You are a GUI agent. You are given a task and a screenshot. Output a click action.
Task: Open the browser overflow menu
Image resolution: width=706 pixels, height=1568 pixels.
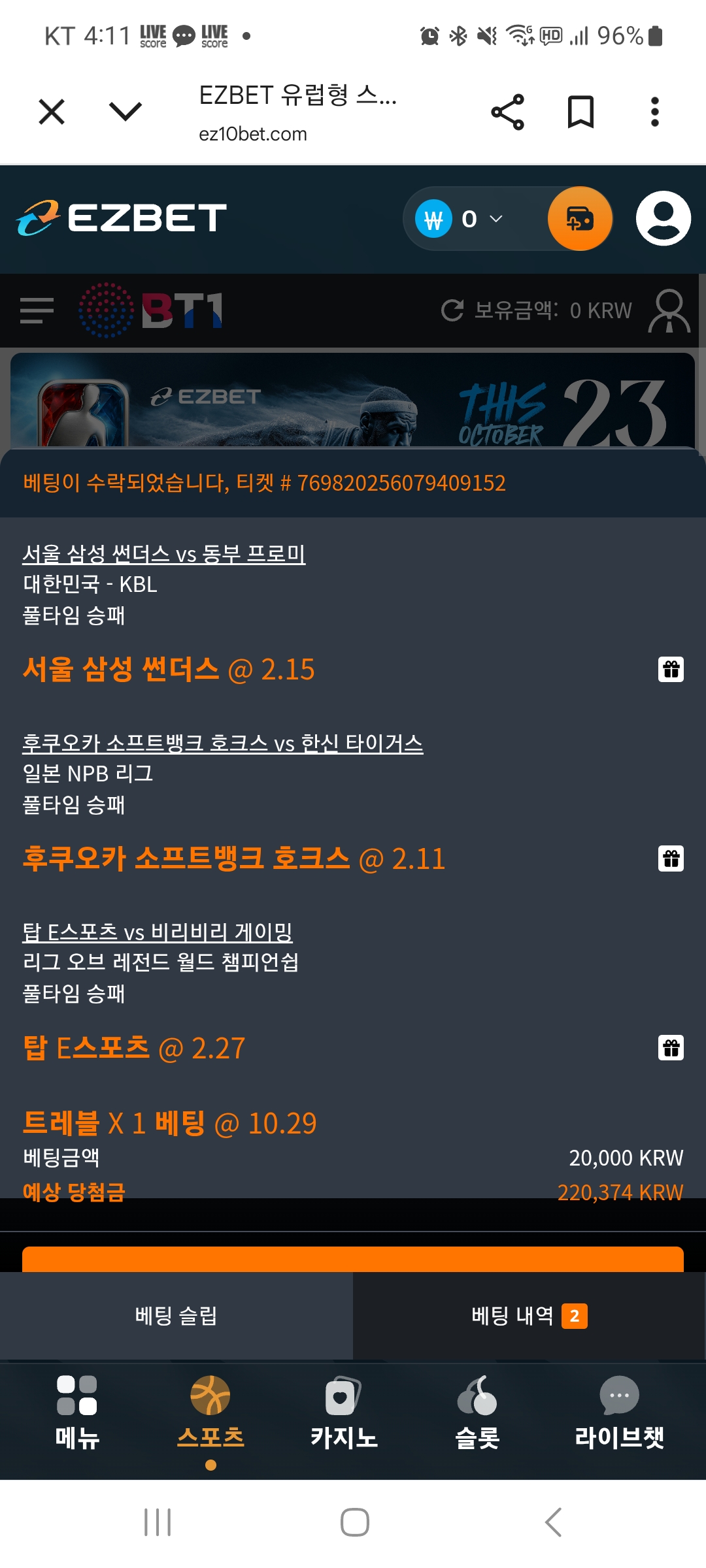[x=654, y=112]
